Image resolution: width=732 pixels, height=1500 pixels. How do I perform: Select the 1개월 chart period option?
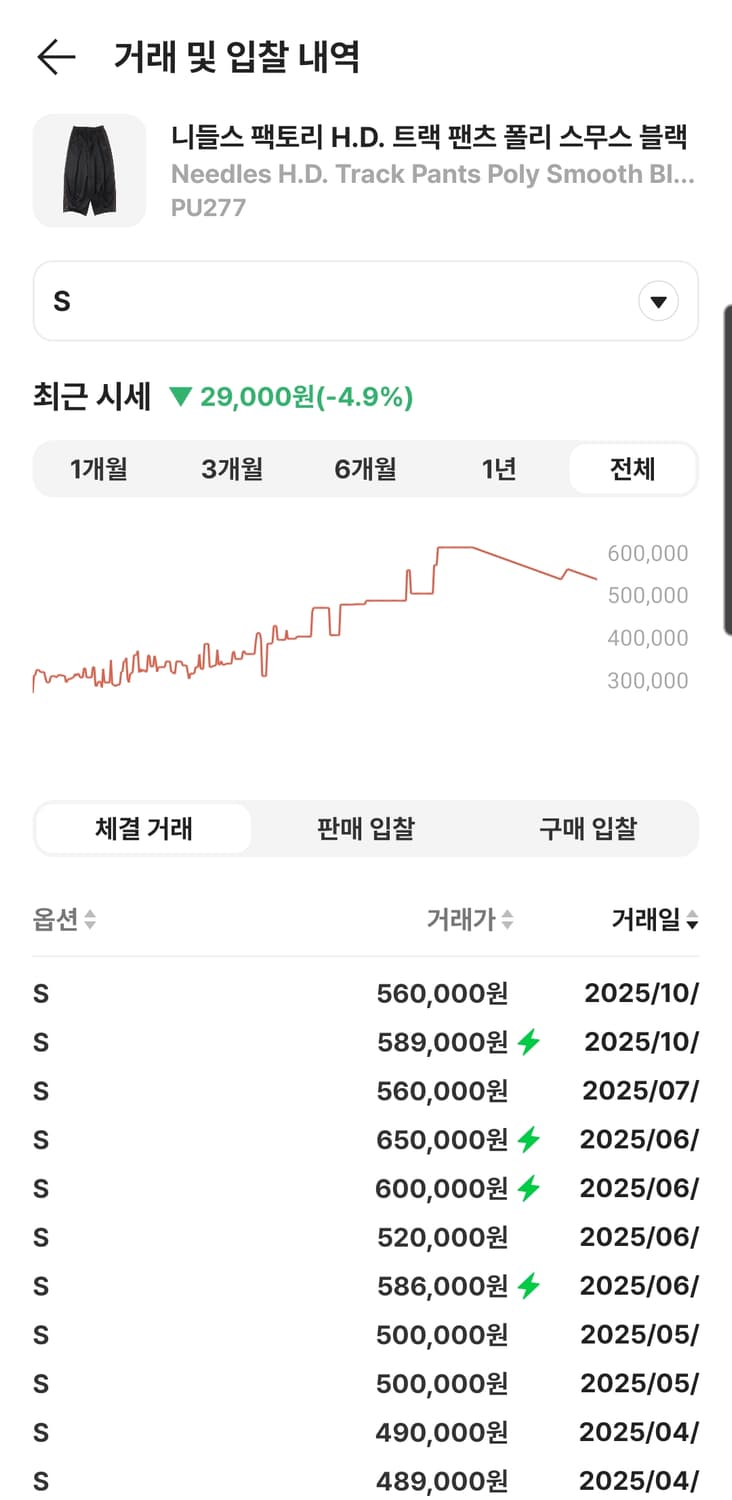tap(98, 468)
